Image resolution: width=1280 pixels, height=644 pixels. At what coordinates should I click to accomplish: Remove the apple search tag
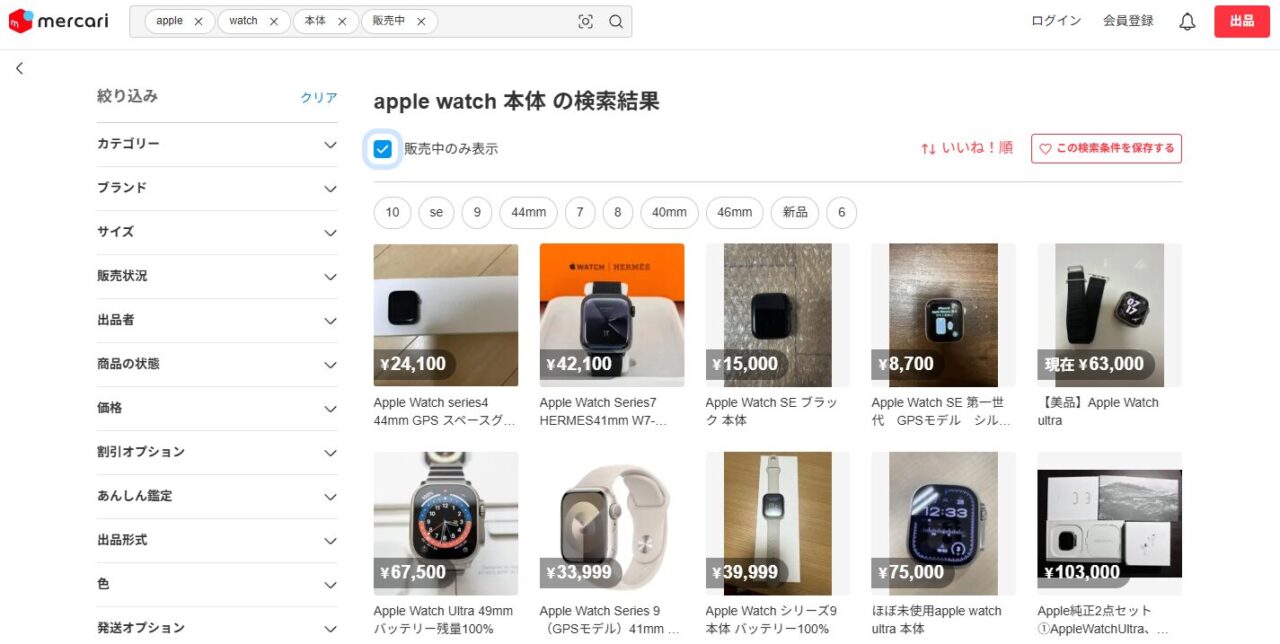click(x=198, y=21)
